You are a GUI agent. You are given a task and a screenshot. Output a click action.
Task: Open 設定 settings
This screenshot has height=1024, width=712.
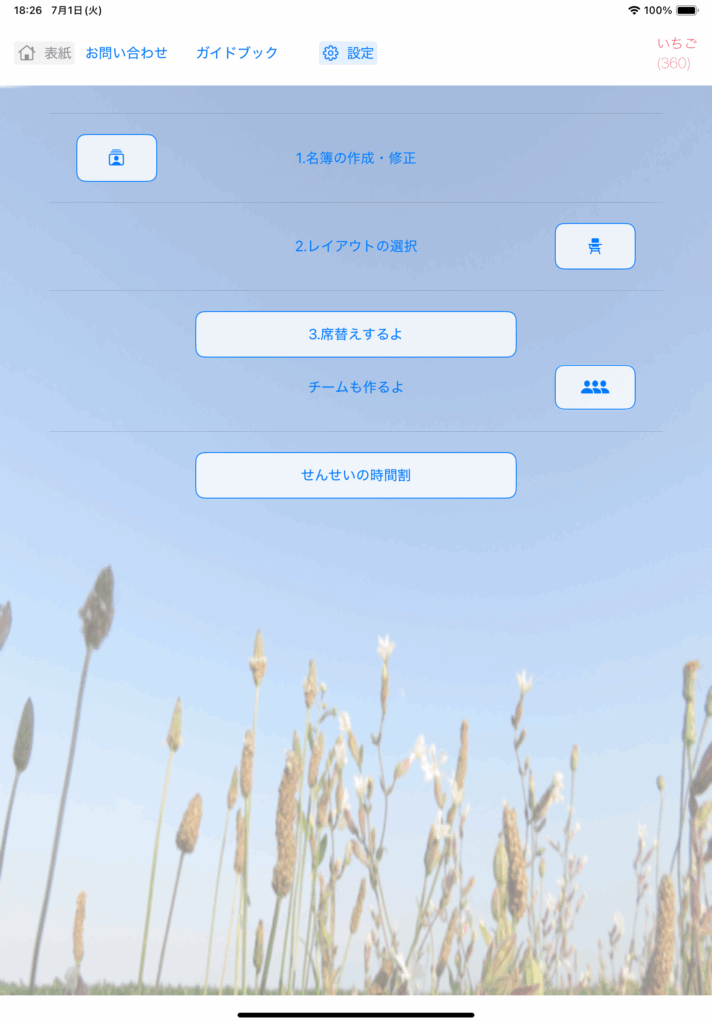coord(348,53)
